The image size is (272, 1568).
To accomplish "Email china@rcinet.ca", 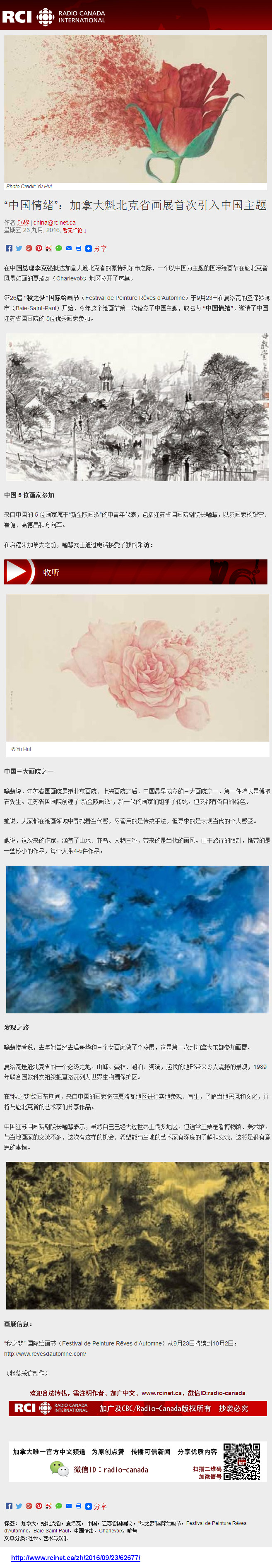I will [54, 223].
